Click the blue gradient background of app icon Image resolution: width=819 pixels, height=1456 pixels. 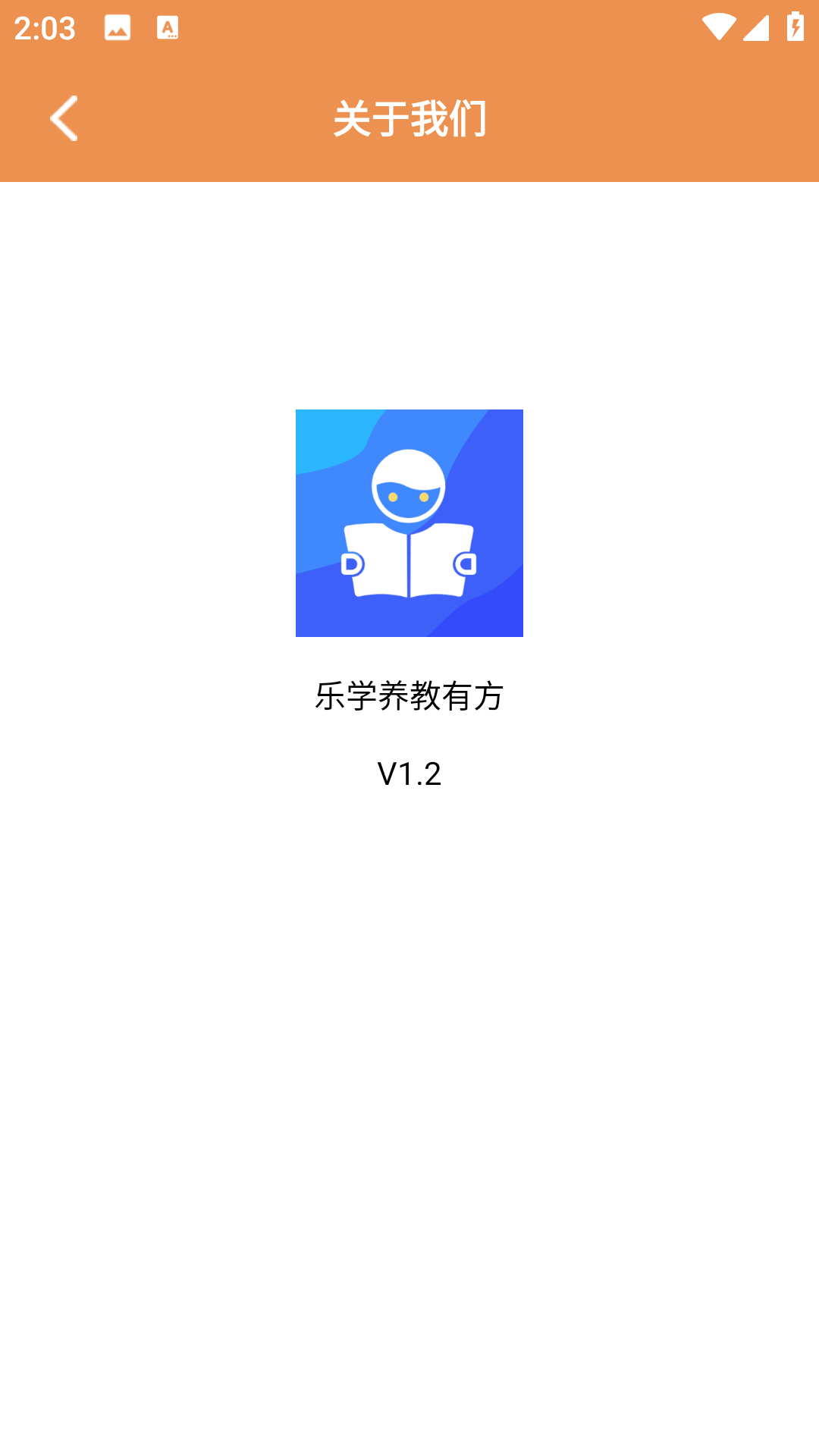click(x=318, y=432)
